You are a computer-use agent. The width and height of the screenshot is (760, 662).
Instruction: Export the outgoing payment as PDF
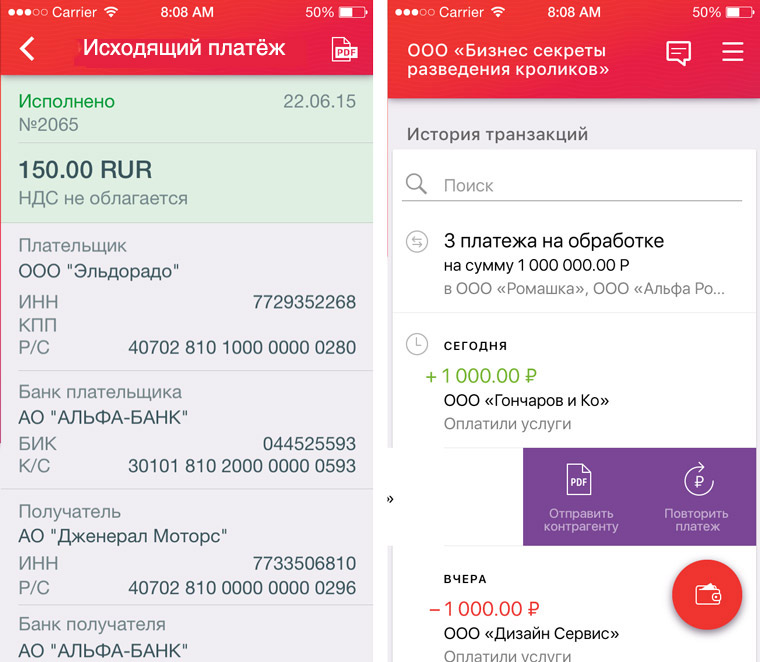click(344, 50)
